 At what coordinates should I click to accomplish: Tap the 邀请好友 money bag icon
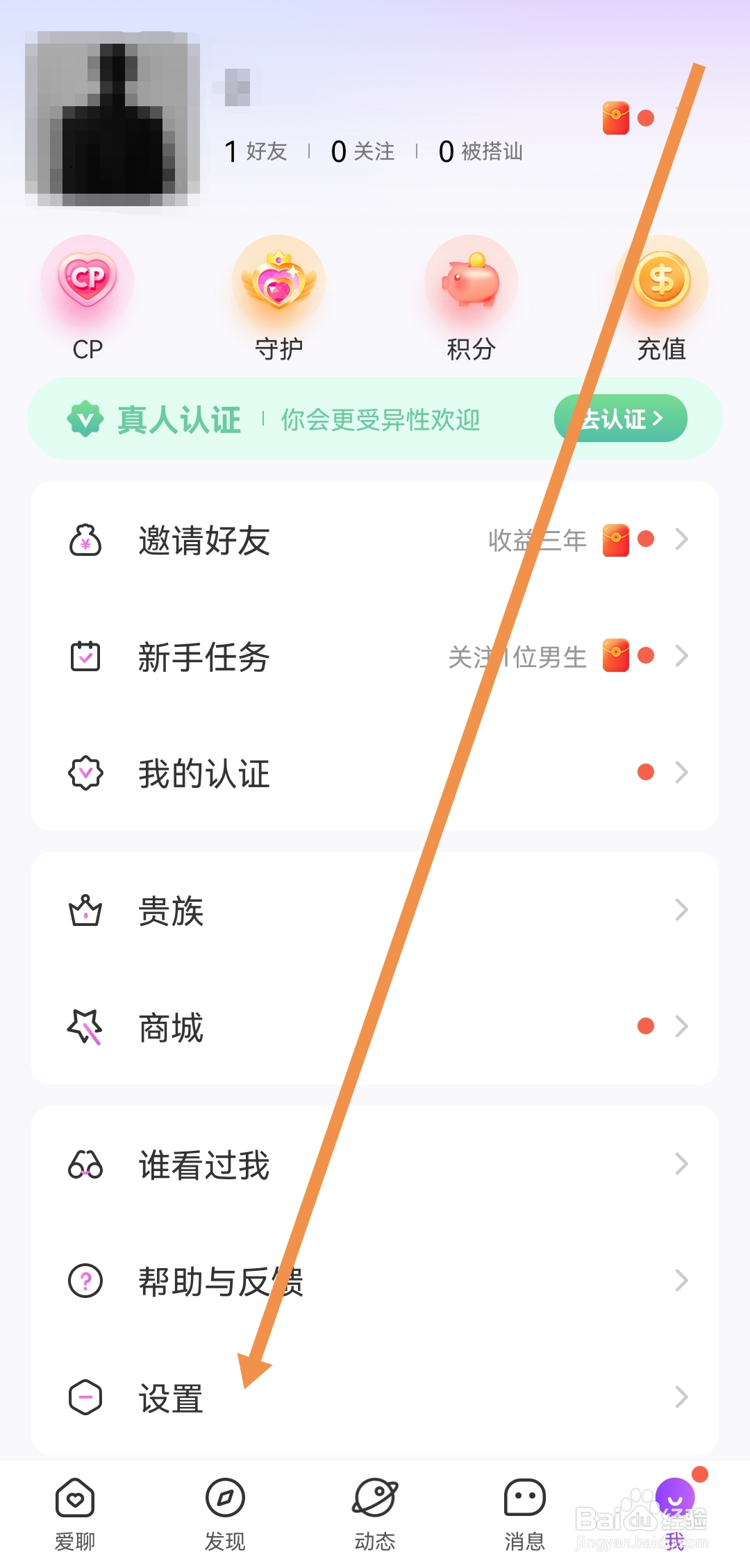click(85, 541)
